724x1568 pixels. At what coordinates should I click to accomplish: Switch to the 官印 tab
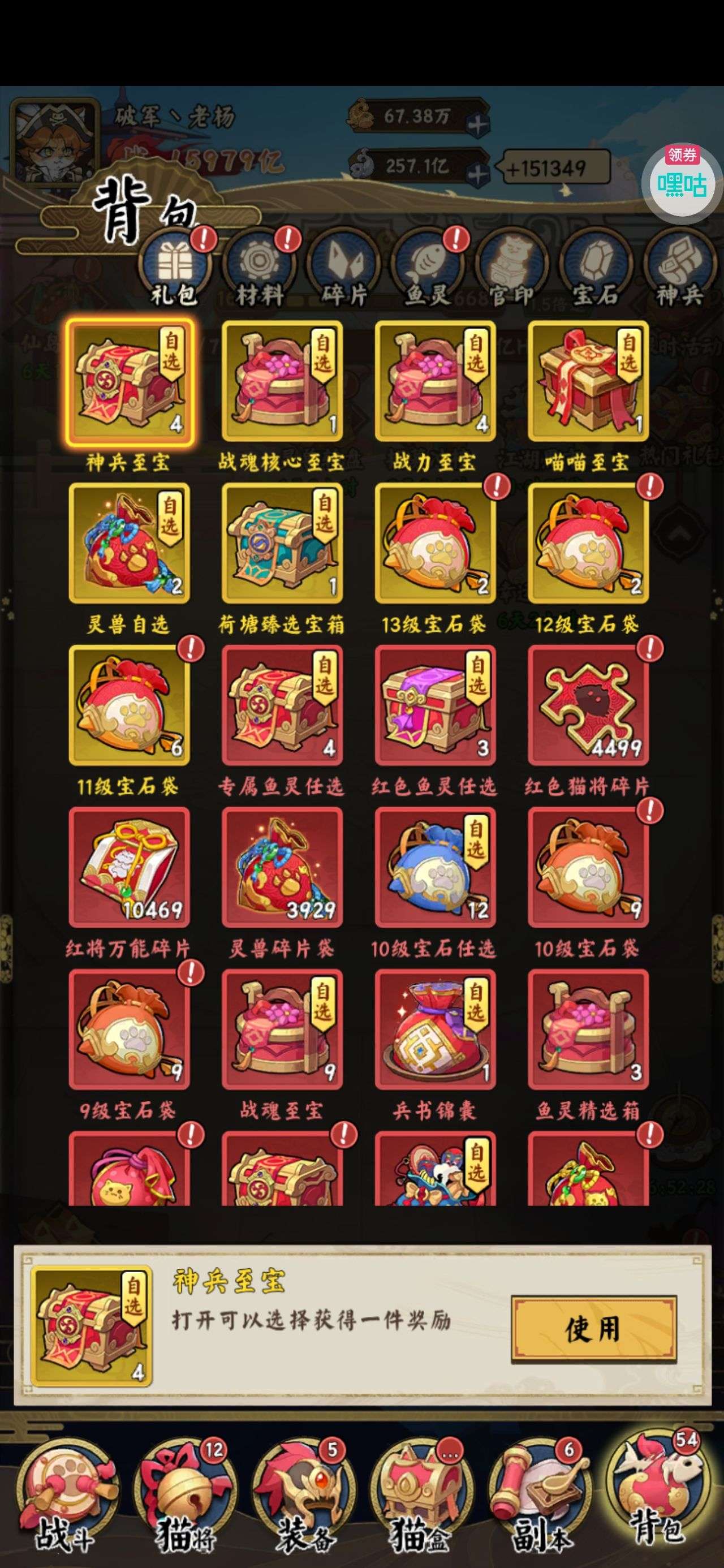tap(511, 269)
